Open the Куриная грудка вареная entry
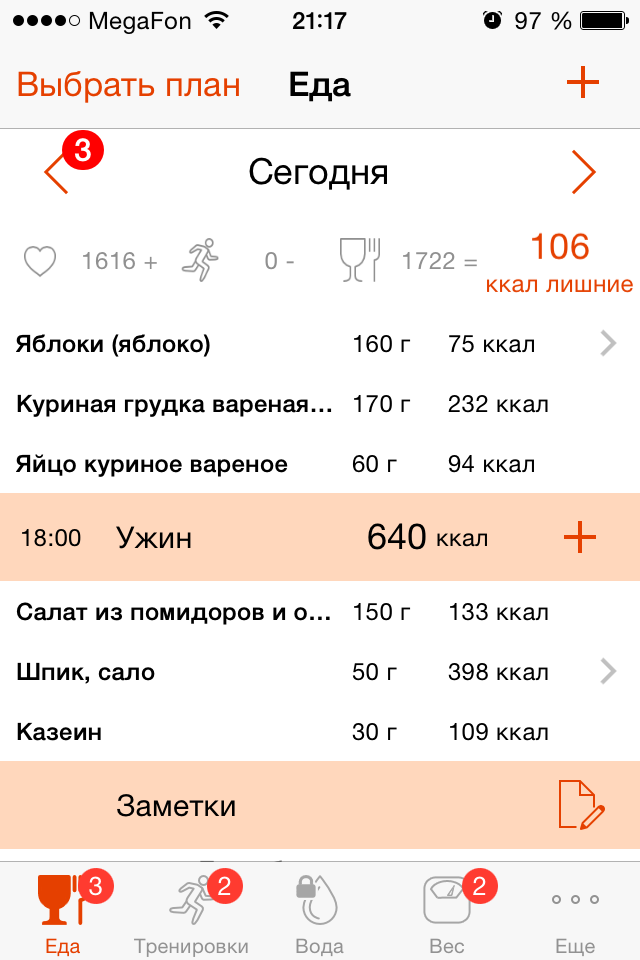The height and width of the screenshot is (960, 640). pos(320,405)
